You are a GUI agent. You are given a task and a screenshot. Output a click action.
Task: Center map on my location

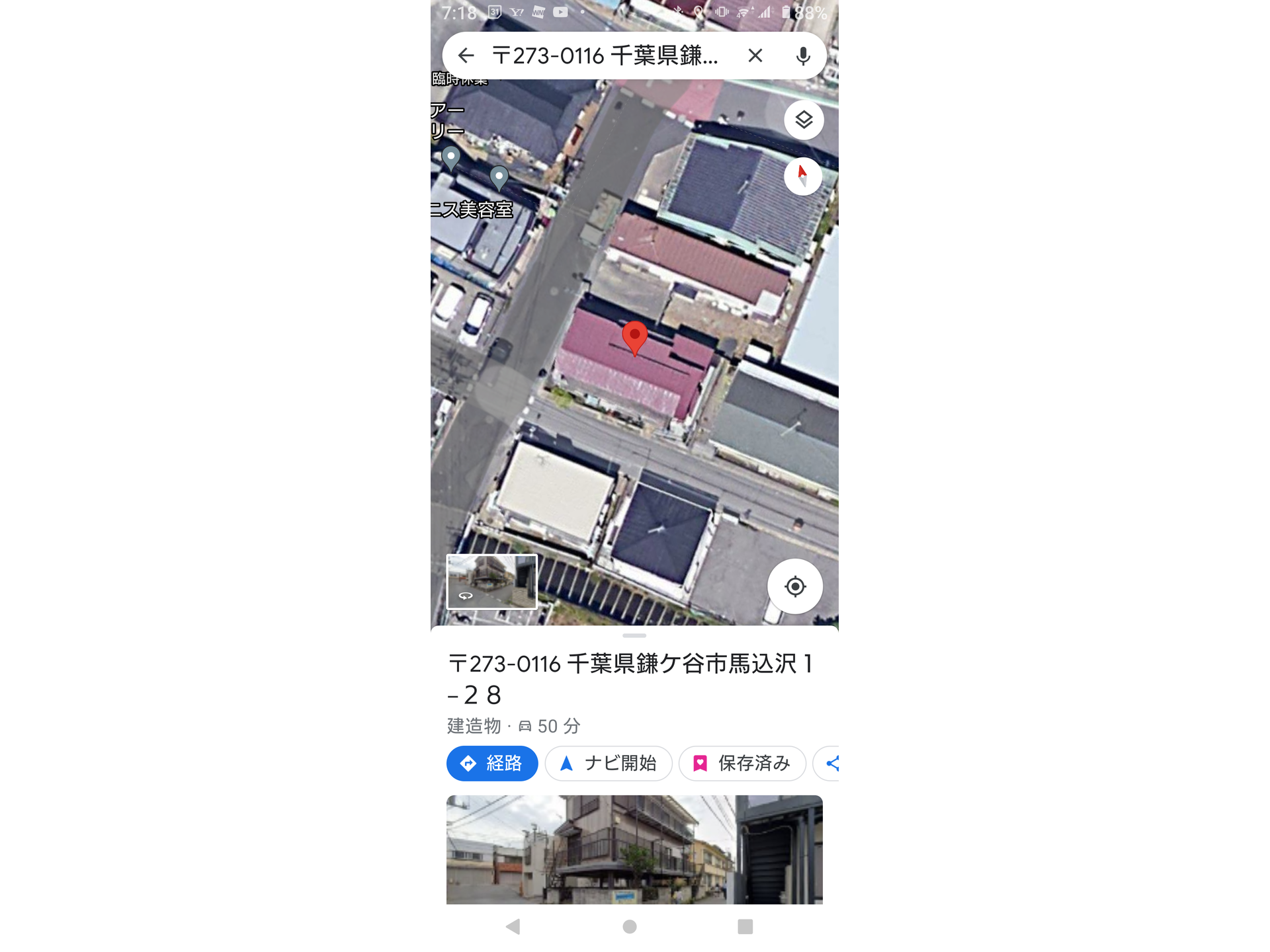[x=795, y=586]
